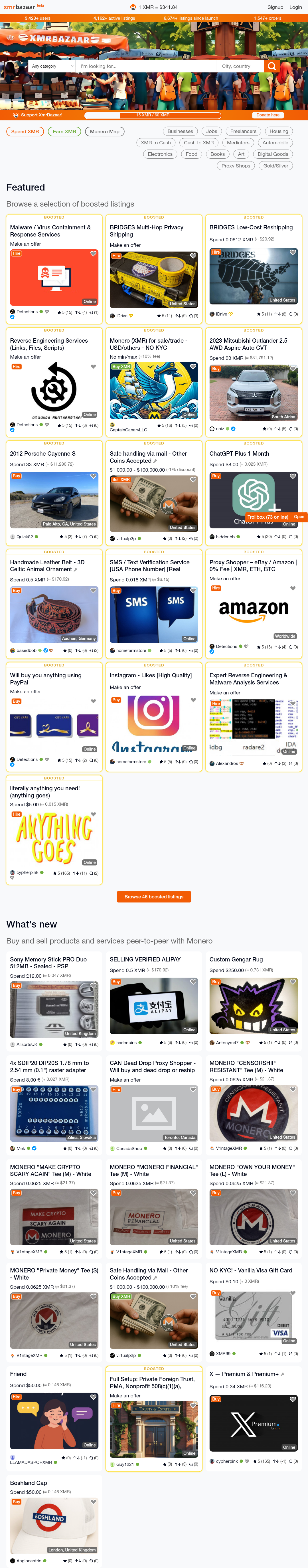Tap the Donate here button

(x=268, y=115)
